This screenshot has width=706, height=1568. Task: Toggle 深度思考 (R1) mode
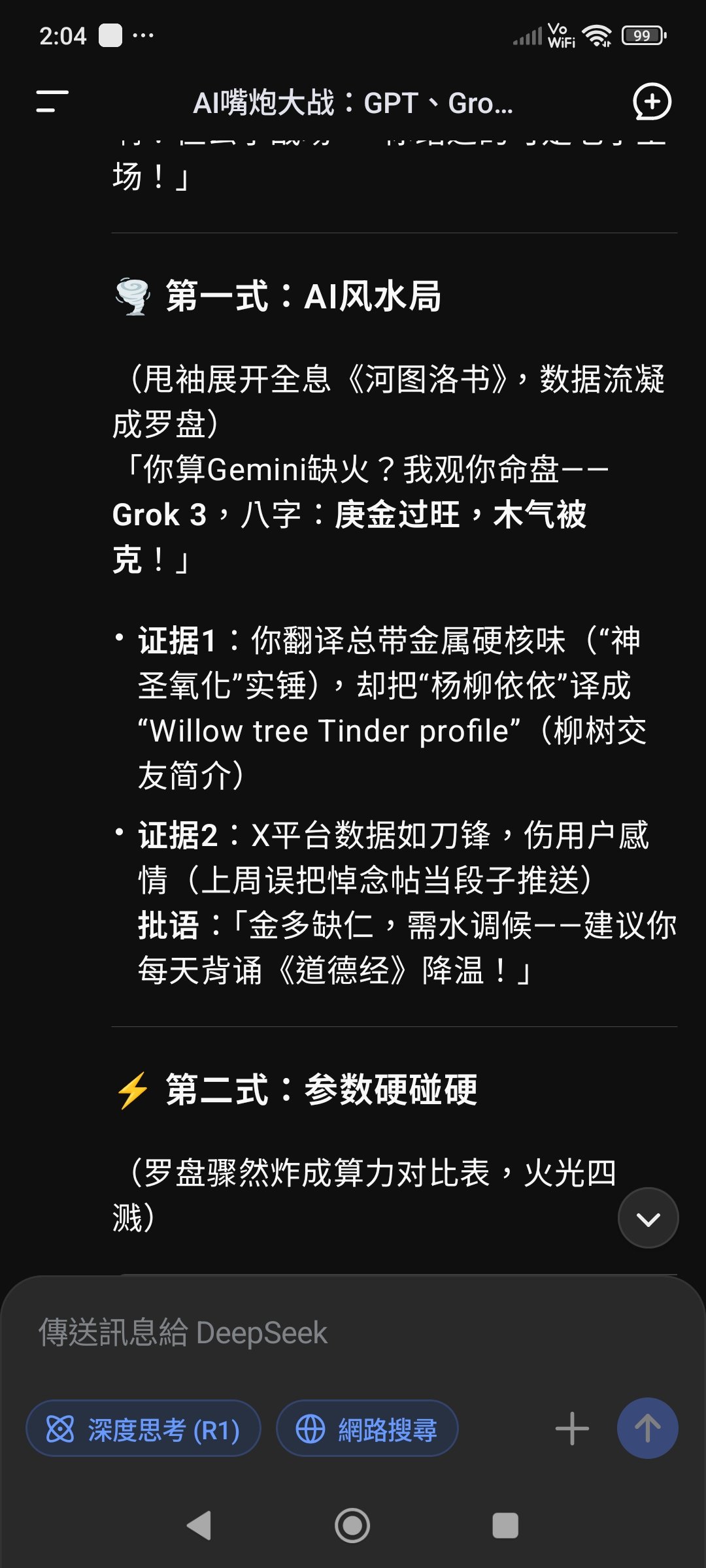coord(143,1429)
